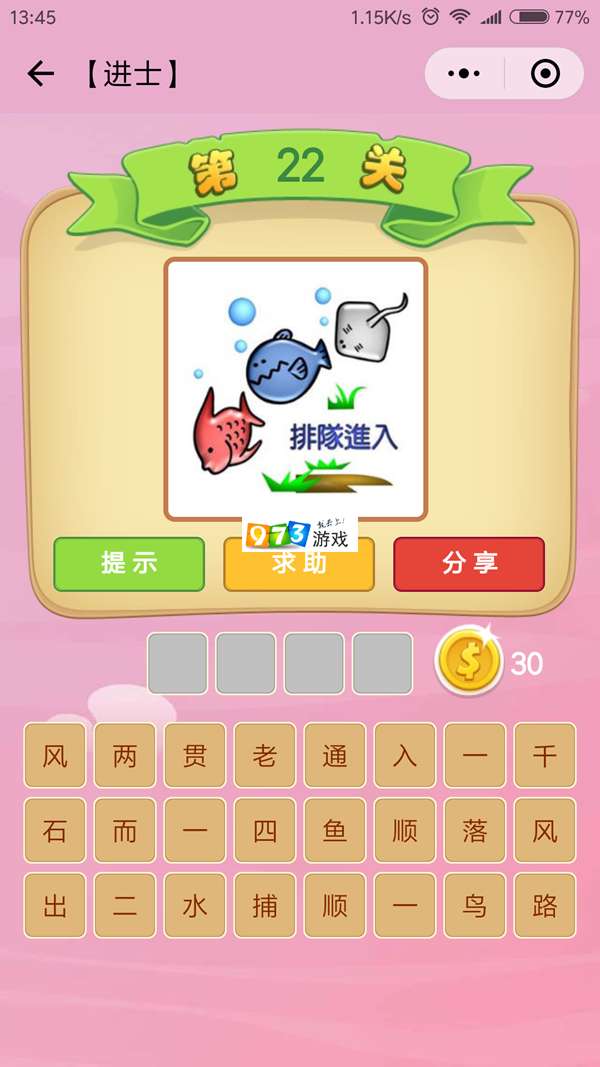Open the gold coin balance icon

coord(468,662)
